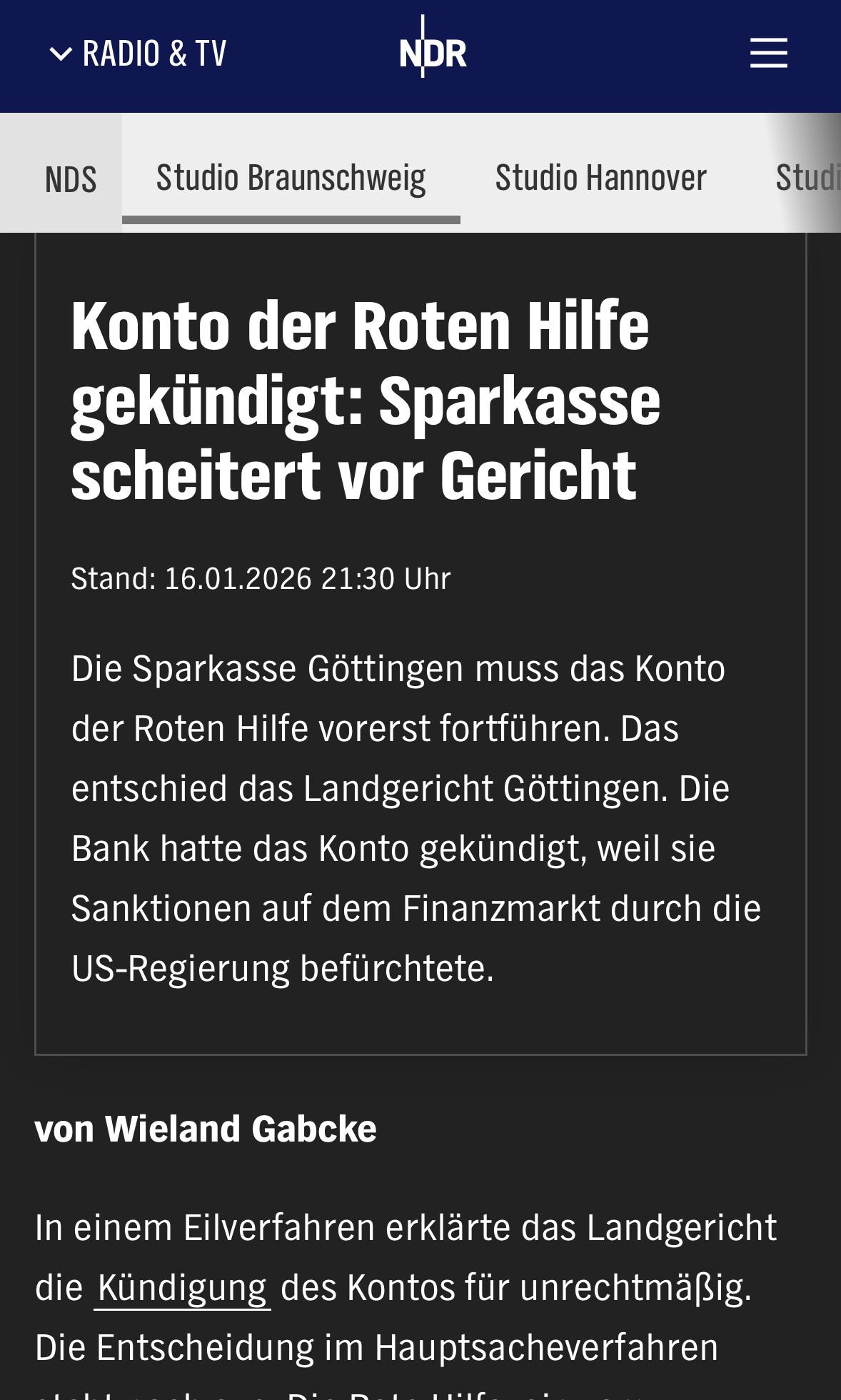Open the hamburger menu

768,54
